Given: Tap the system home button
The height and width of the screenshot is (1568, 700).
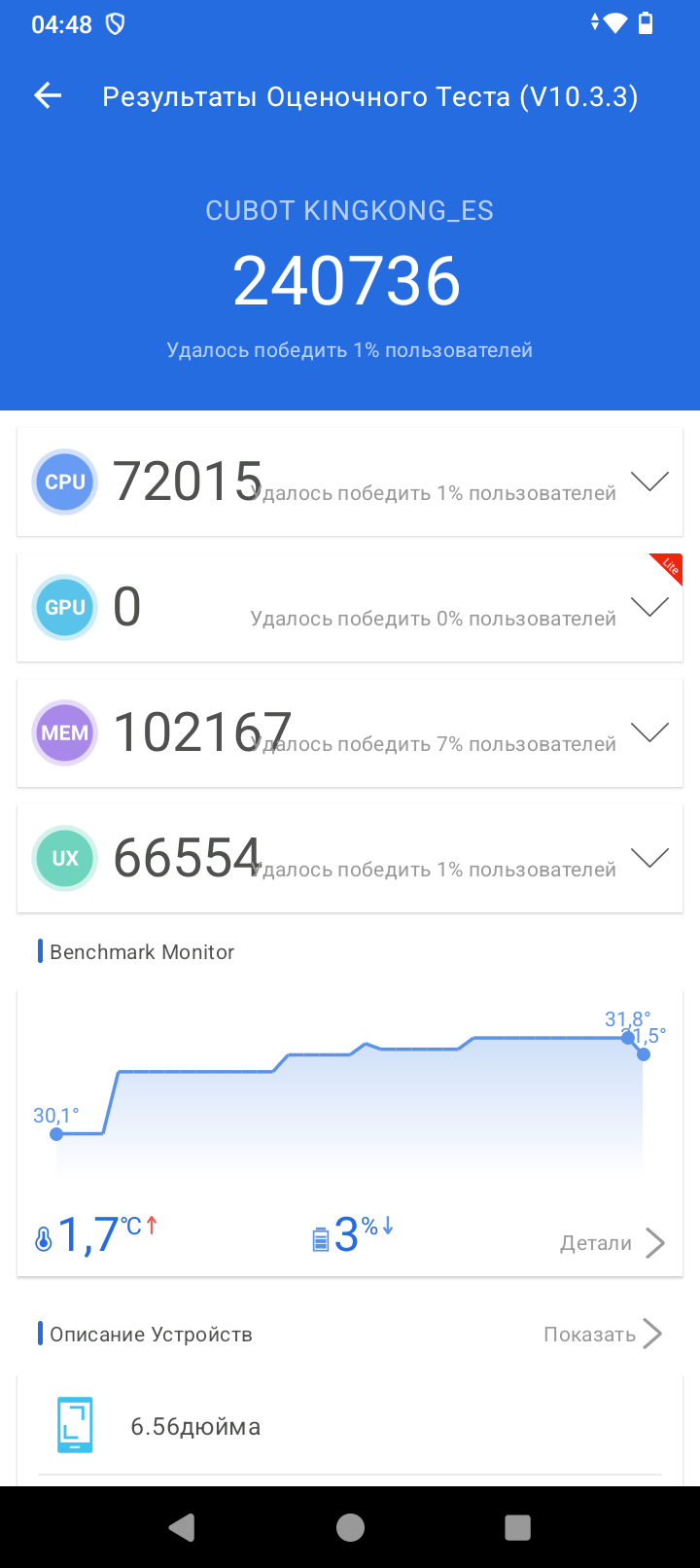Looking at the screenshot, I should (x=350, y=1527).
